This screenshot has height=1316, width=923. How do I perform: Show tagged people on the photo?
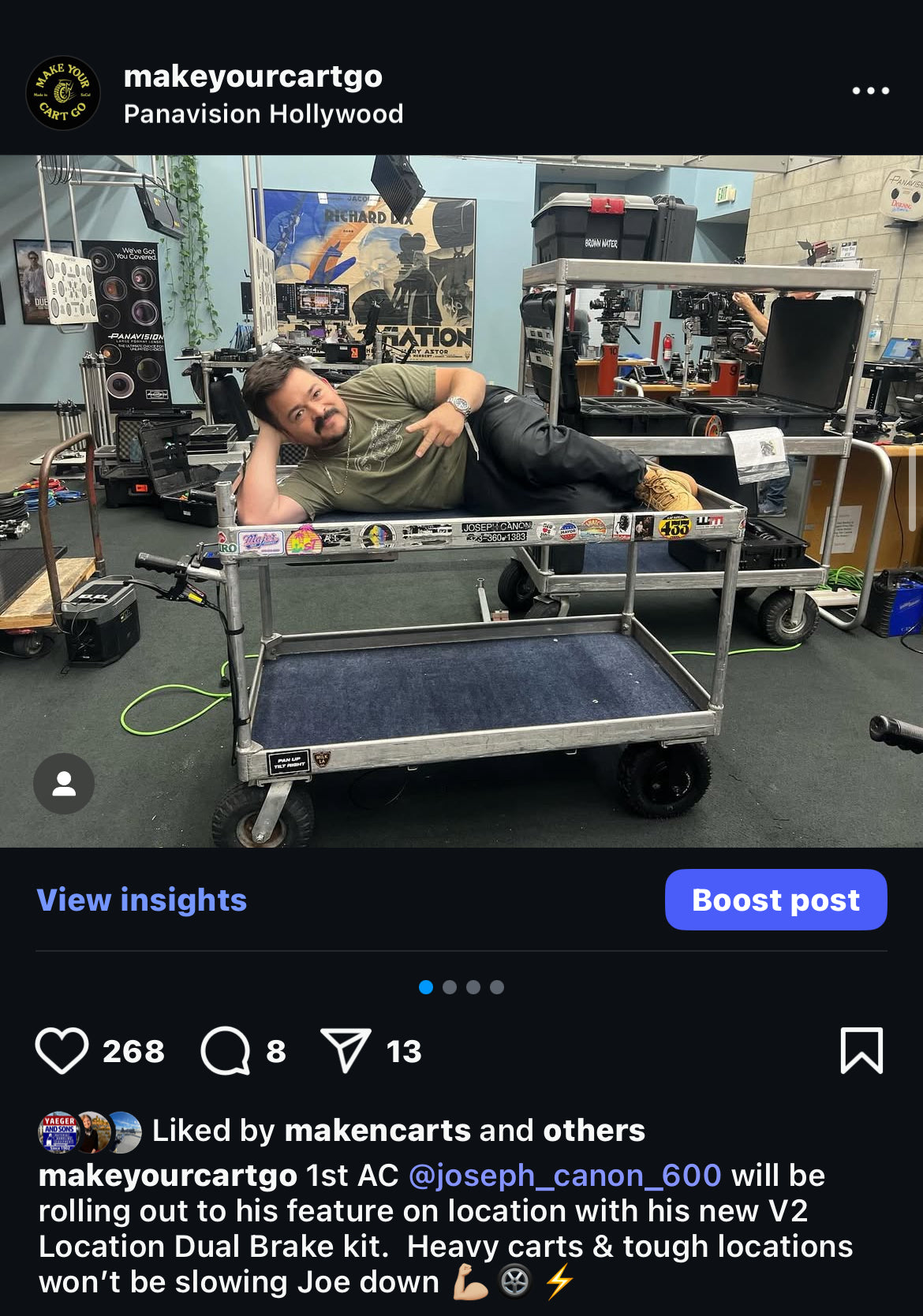pos(64,783)
